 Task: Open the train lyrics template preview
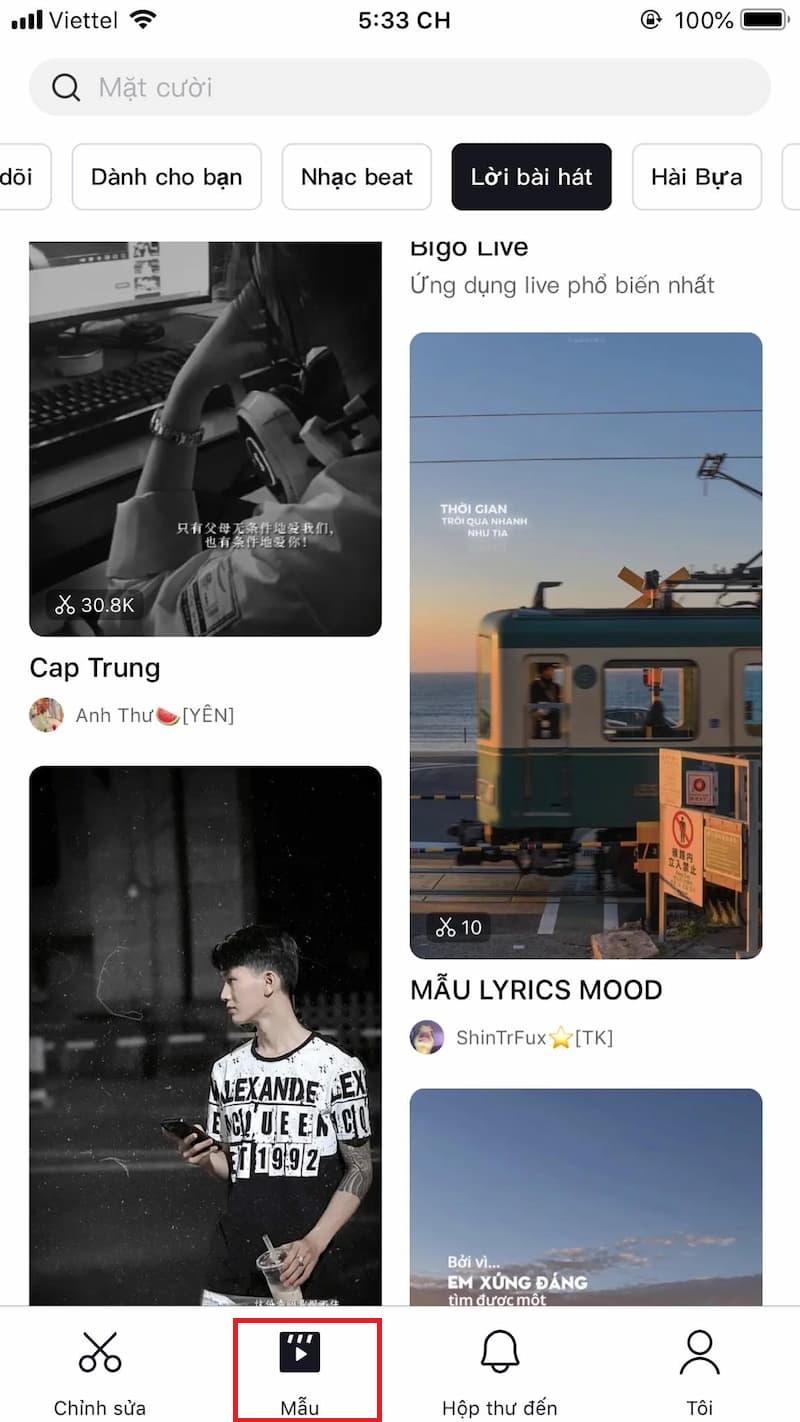pos(586,640)
